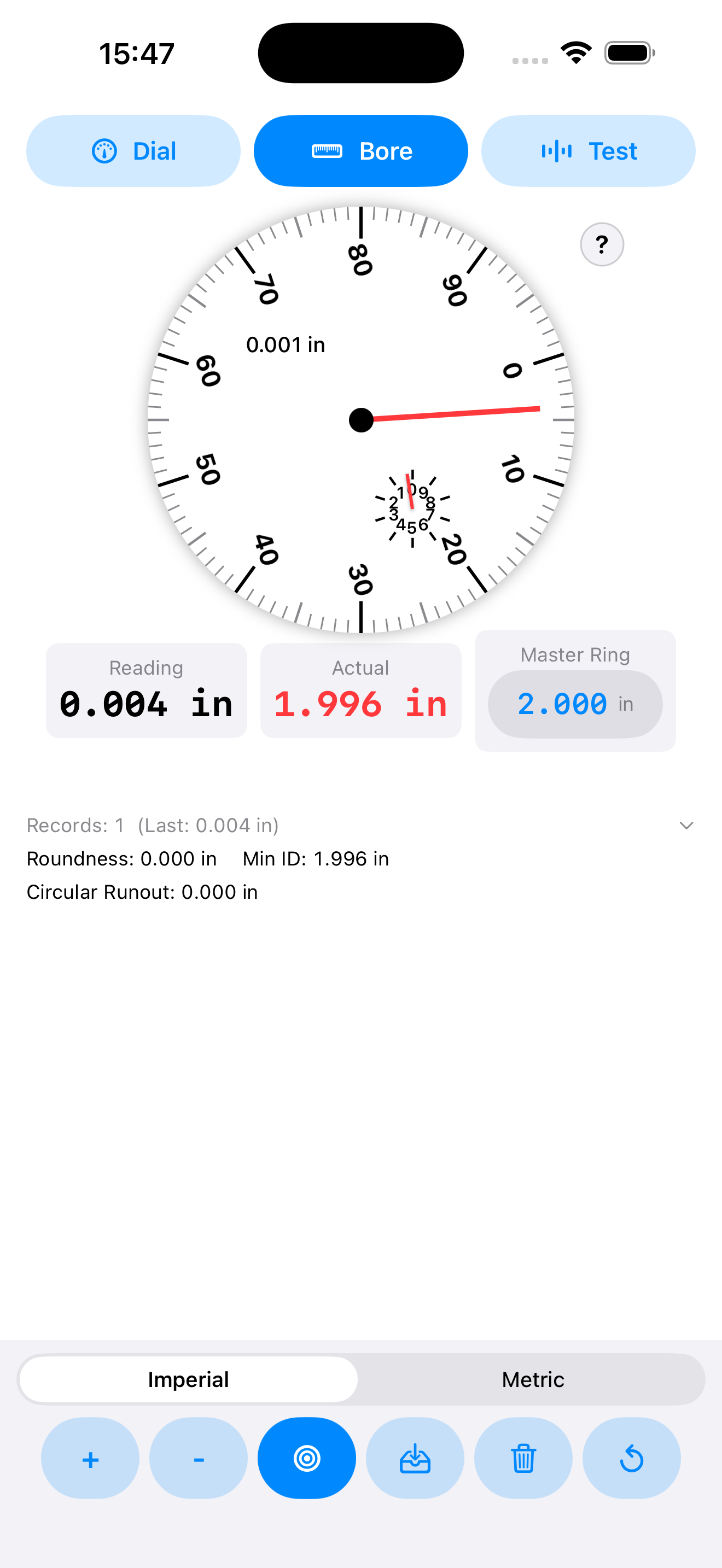Select Imperial units
The image size is (722, 1568).
click(188, 1379)
